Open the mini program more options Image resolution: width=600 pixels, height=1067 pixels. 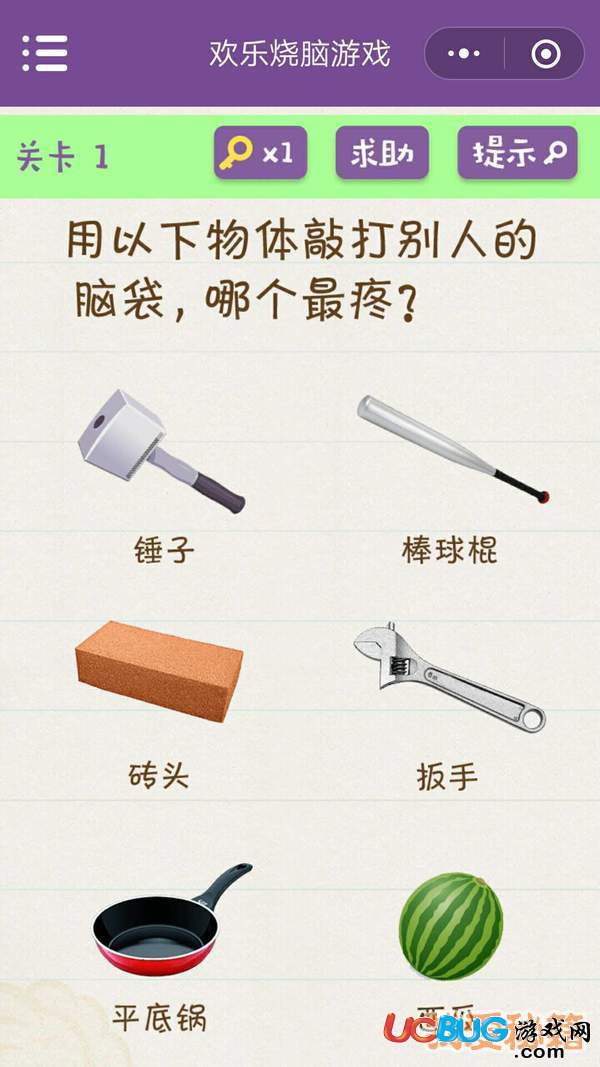[464, 54]
